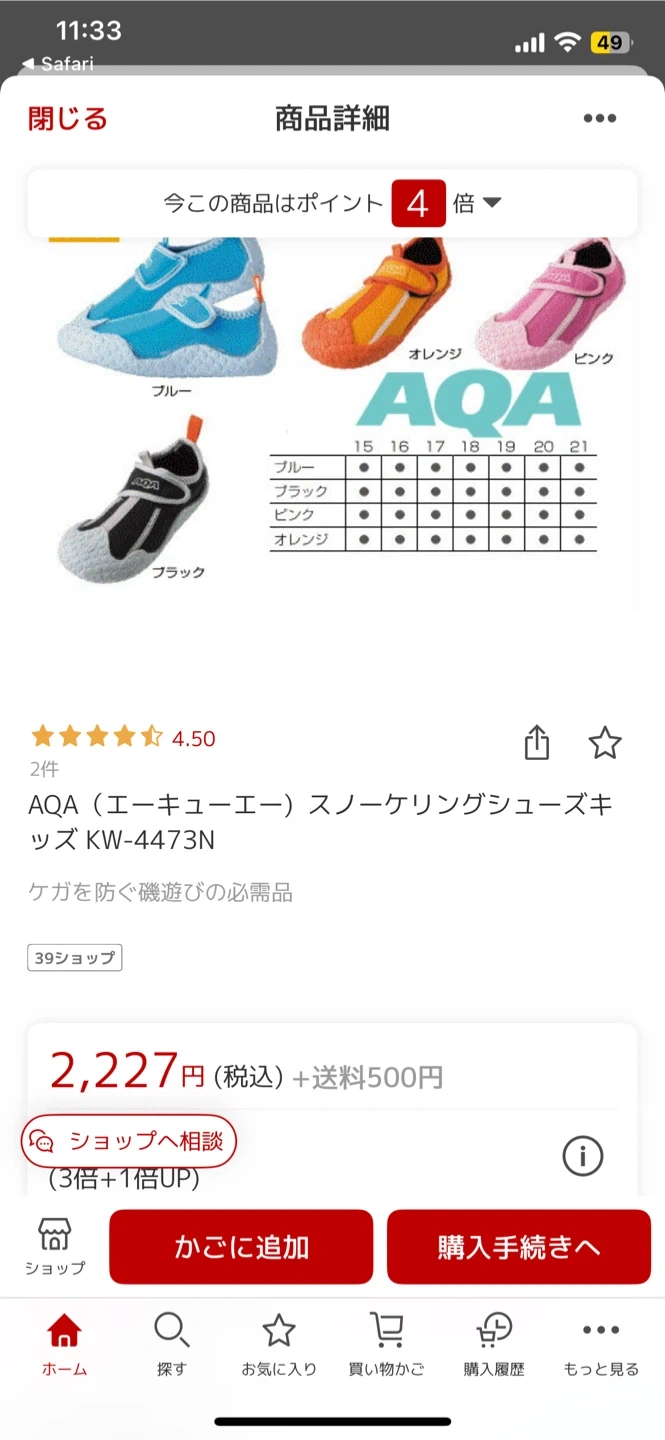Switch to the 探す search tab
Image resolution: width=665 pixels, height=1440 pixels.
click(171, 1346)
